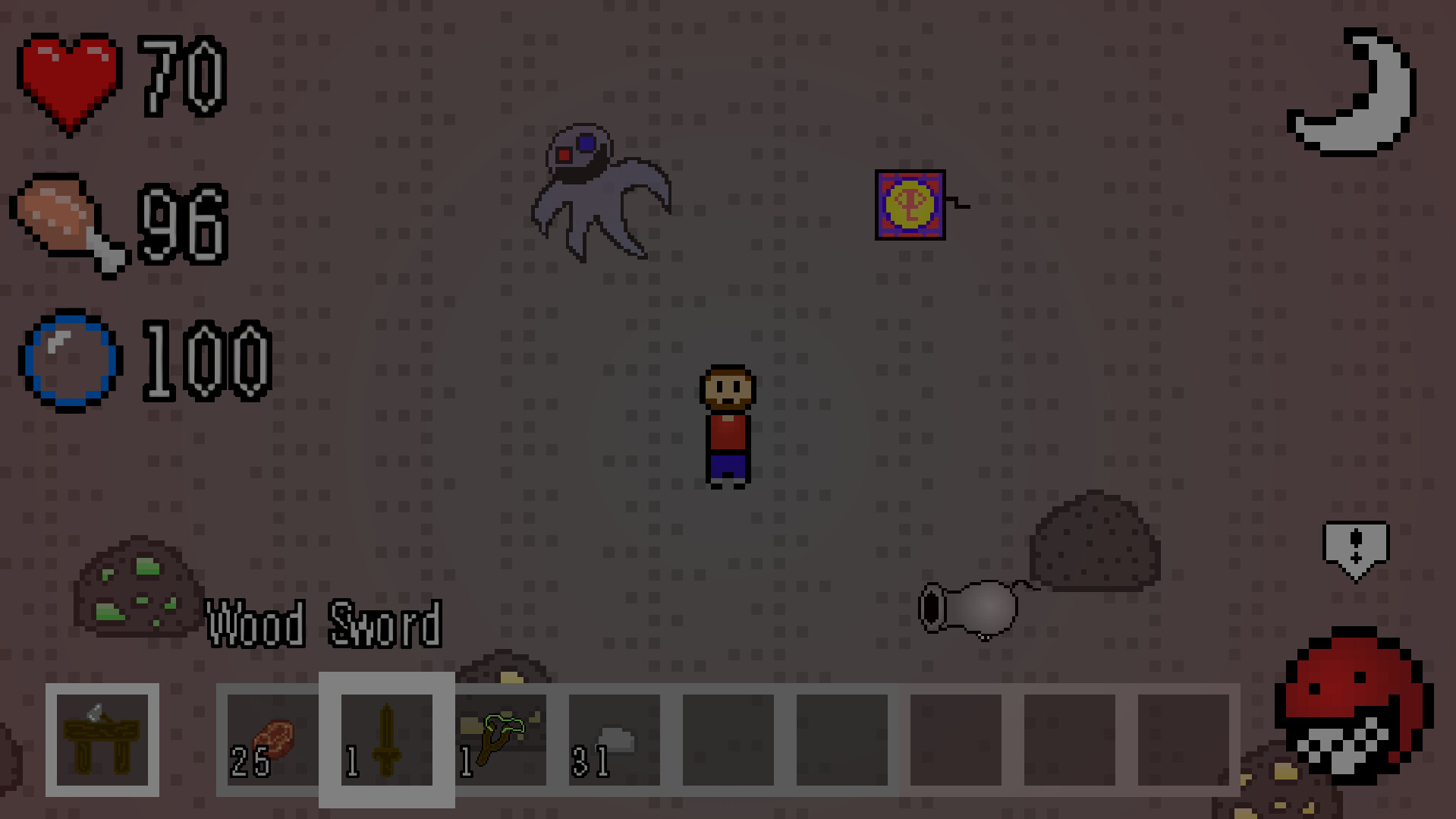The width and height of the screenshot is (1456, 819).
Task: Select the slingshot hotbar slot
Action: coord(501,739)
